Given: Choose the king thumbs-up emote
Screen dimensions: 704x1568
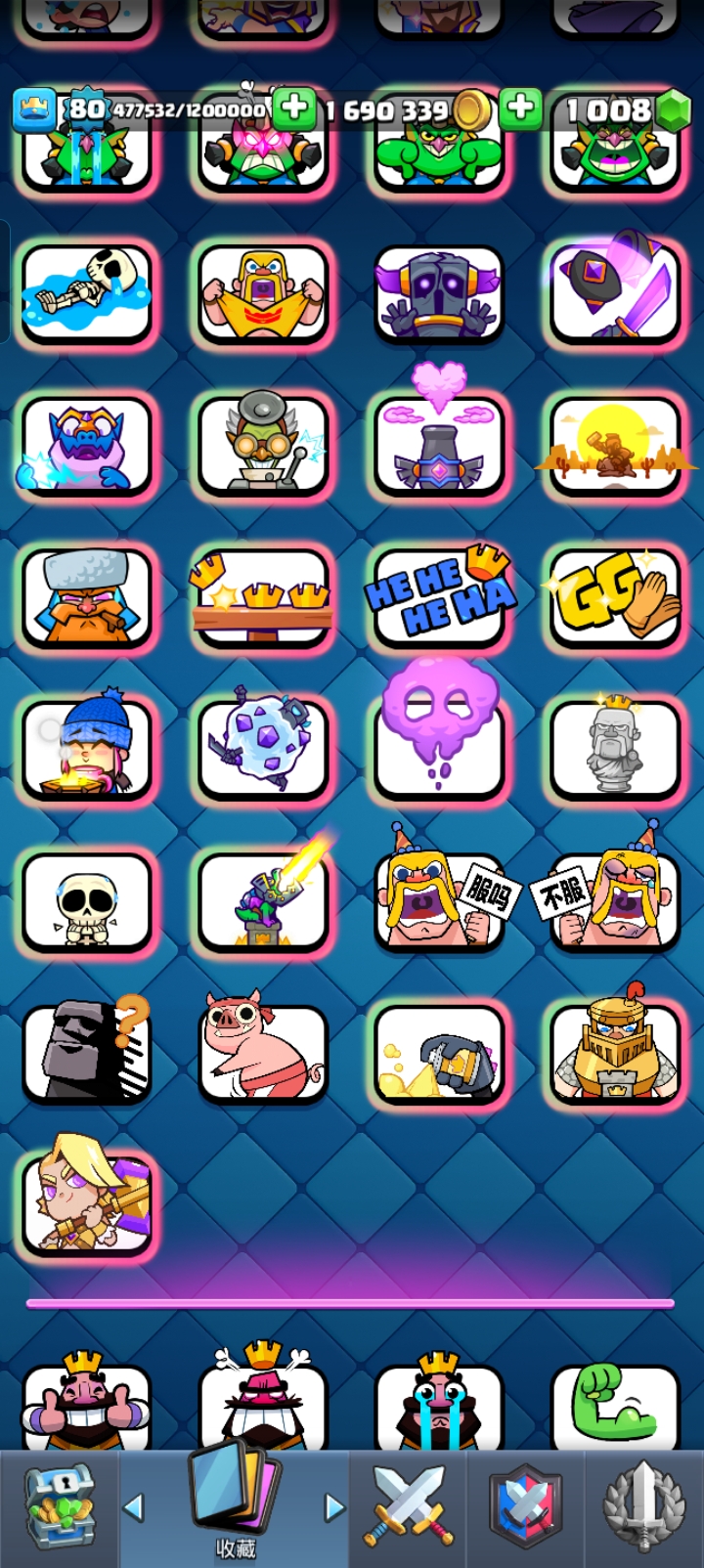Looking at the screenshot, I should coord(87,1405).
